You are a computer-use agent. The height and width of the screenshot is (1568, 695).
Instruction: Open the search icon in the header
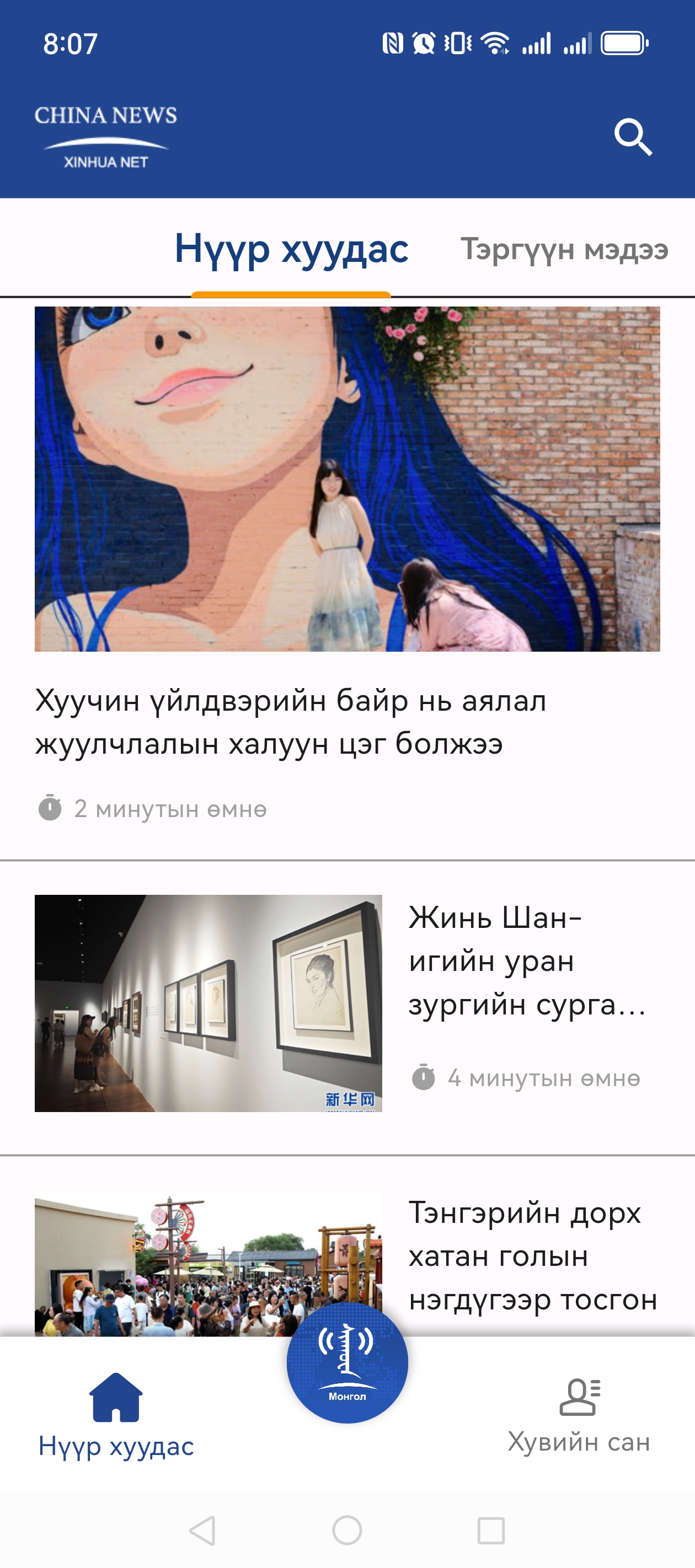pyautogui.click(x=633, y=138)
